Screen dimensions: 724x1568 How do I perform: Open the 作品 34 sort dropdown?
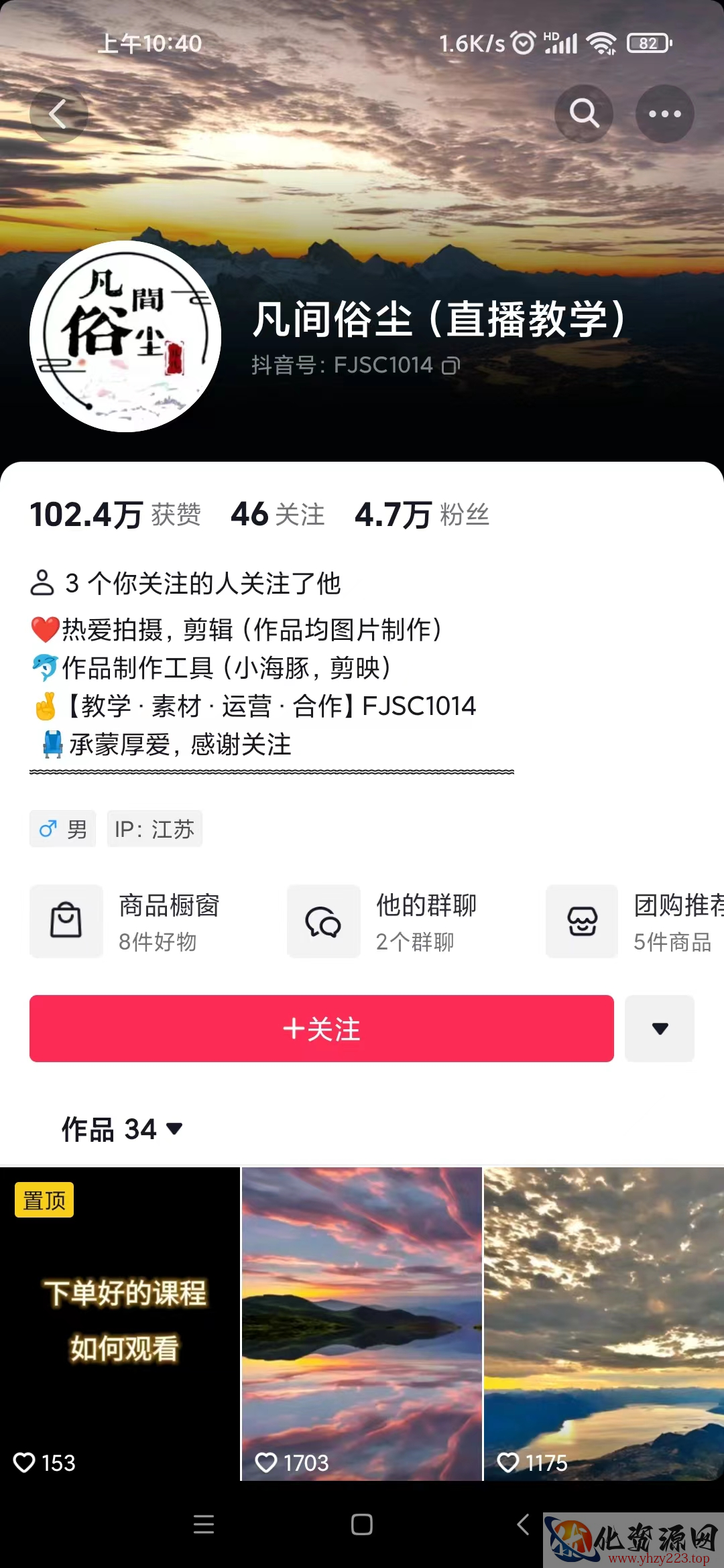click(122, 1129)
